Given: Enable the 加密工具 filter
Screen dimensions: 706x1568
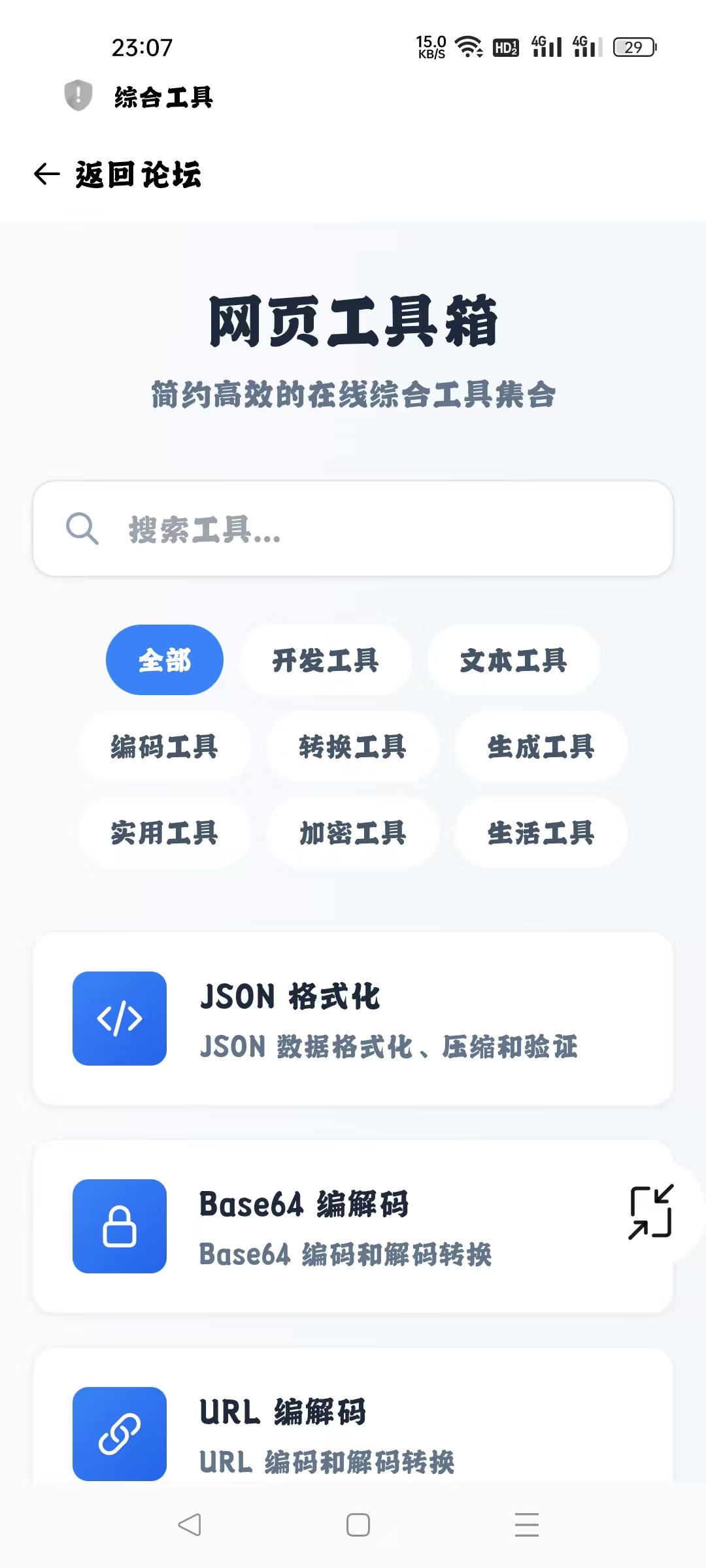Looking at the screenshot, I should tap(352, 834).
